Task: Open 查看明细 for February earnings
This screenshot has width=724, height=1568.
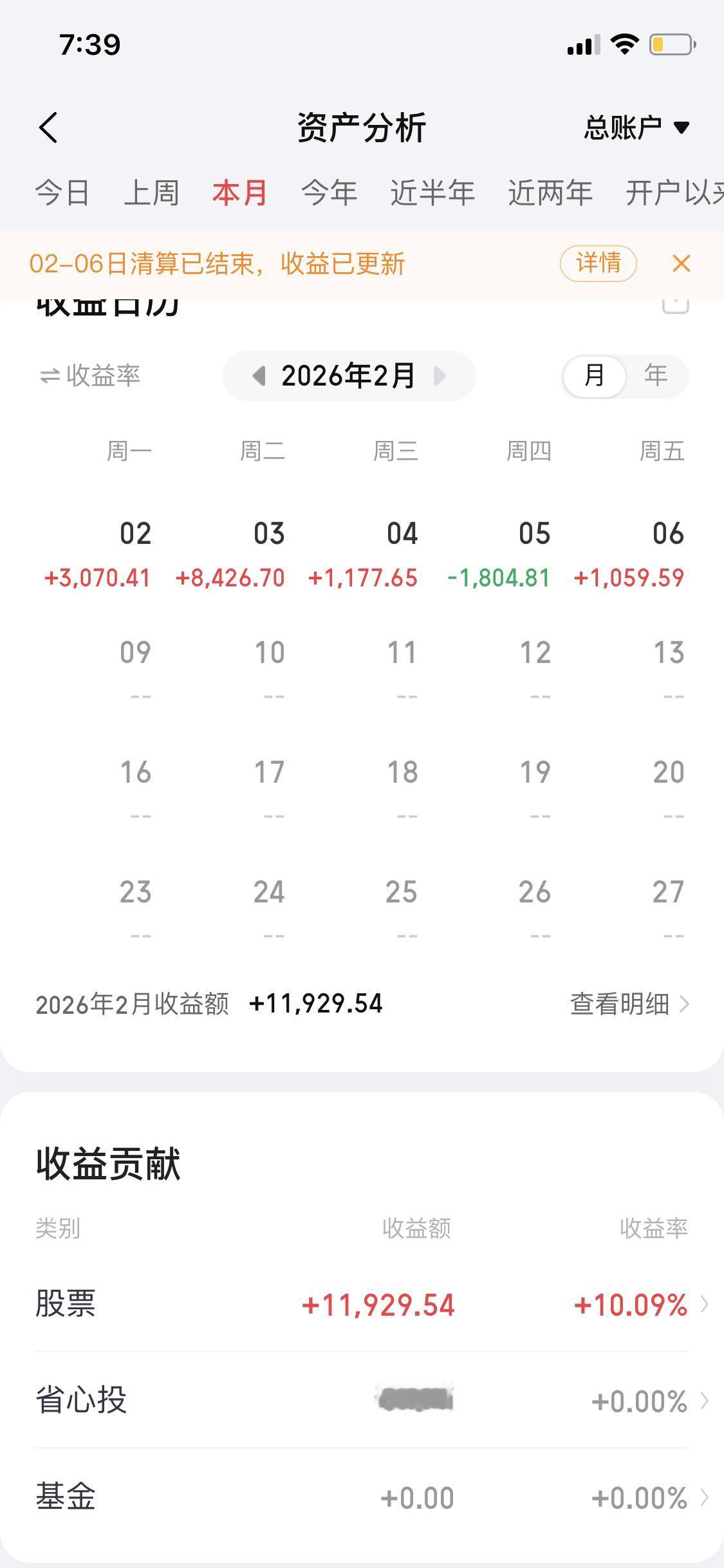Action: (619, 1003)
